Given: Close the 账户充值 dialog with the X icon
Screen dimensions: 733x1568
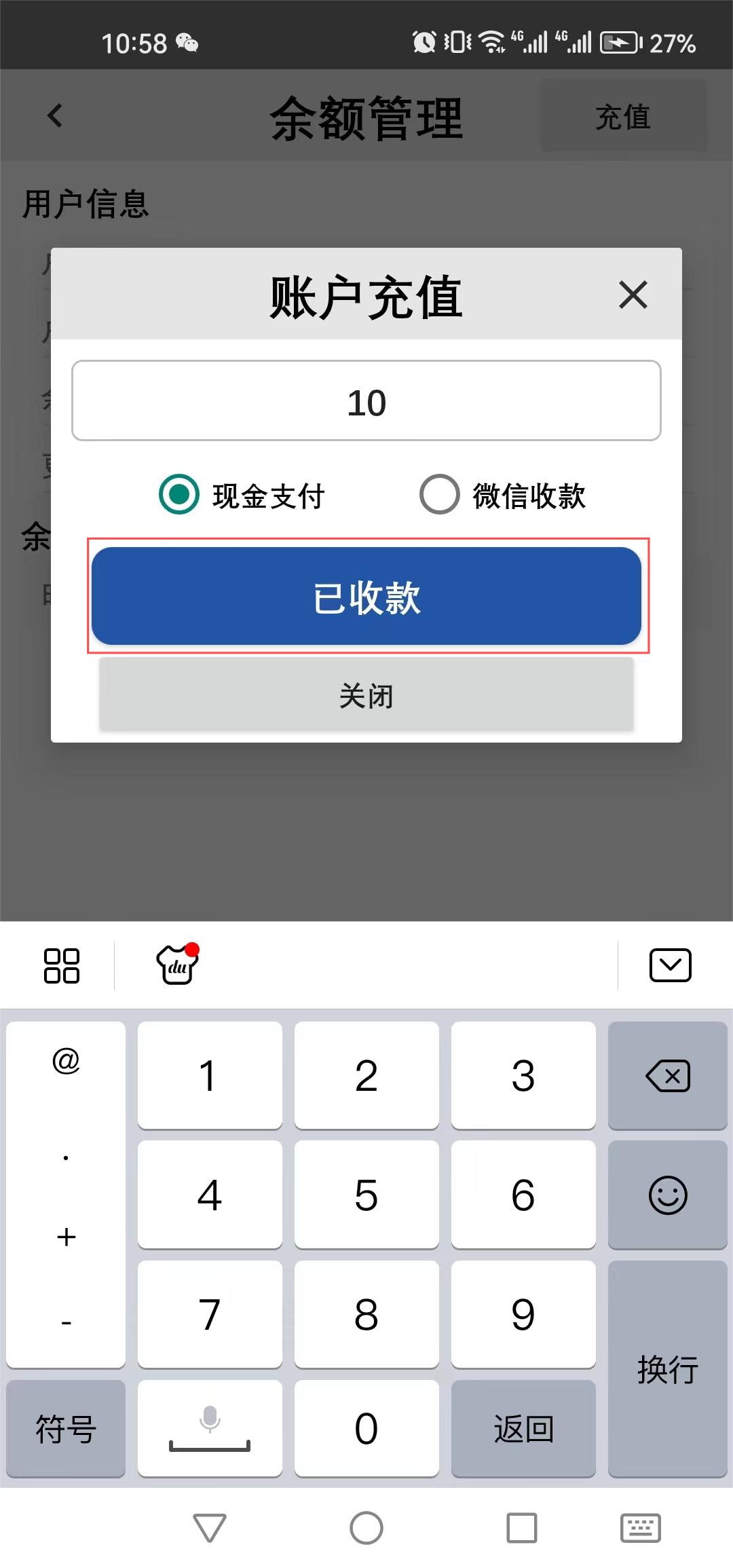Looking at the screenshot, I should tap(633, 295).
